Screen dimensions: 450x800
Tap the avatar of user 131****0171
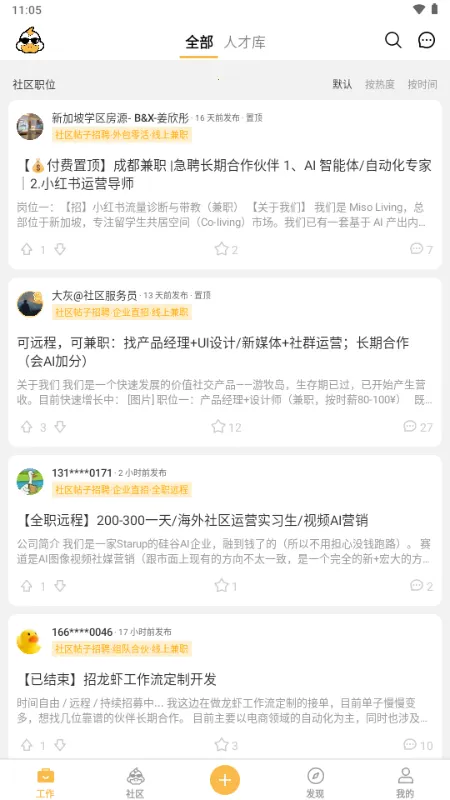point(30,482)
